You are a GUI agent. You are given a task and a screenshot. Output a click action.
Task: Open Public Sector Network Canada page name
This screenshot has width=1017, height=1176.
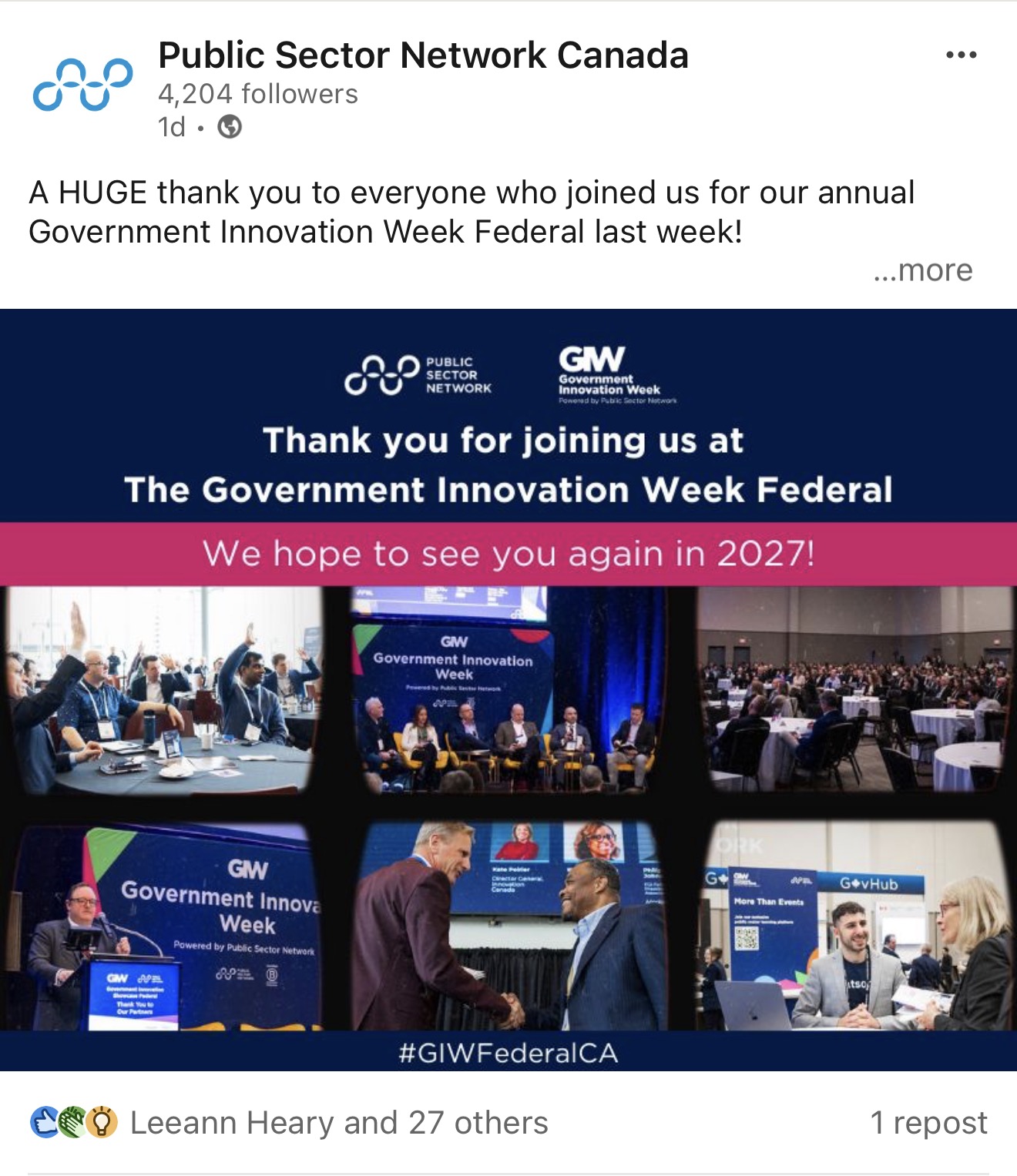click(x=423, y=55)
